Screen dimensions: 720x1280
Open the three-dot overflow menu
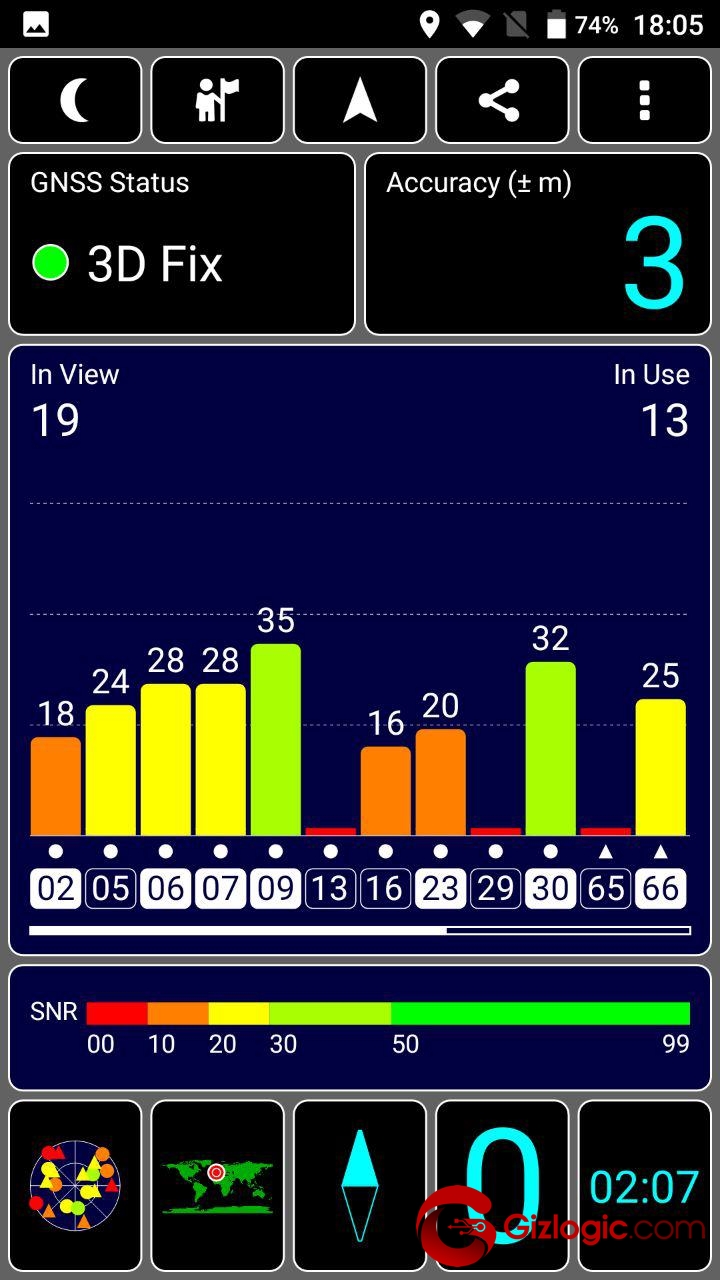coord(644,101)
